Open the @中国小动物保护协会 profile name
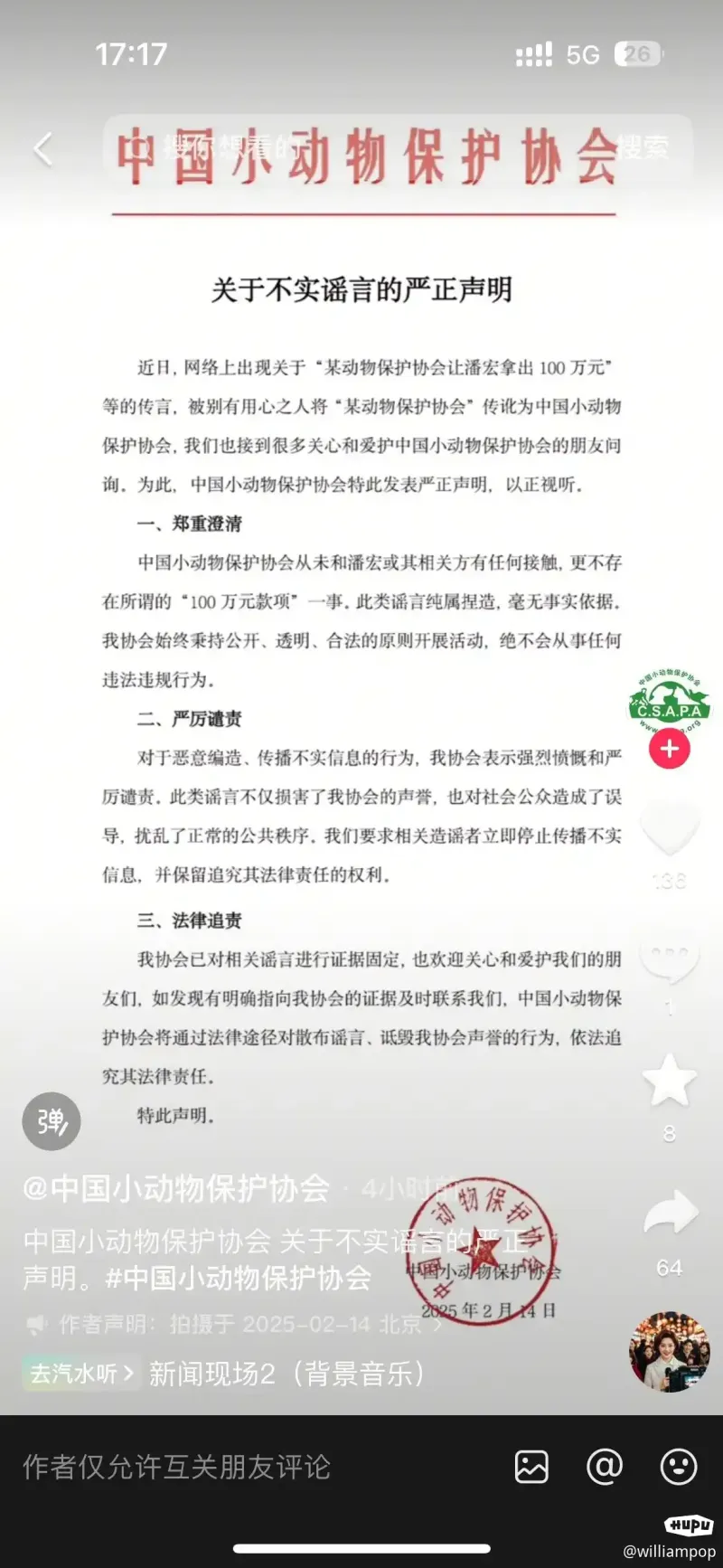723x1568 pixels. click(x=177, y=1188)
